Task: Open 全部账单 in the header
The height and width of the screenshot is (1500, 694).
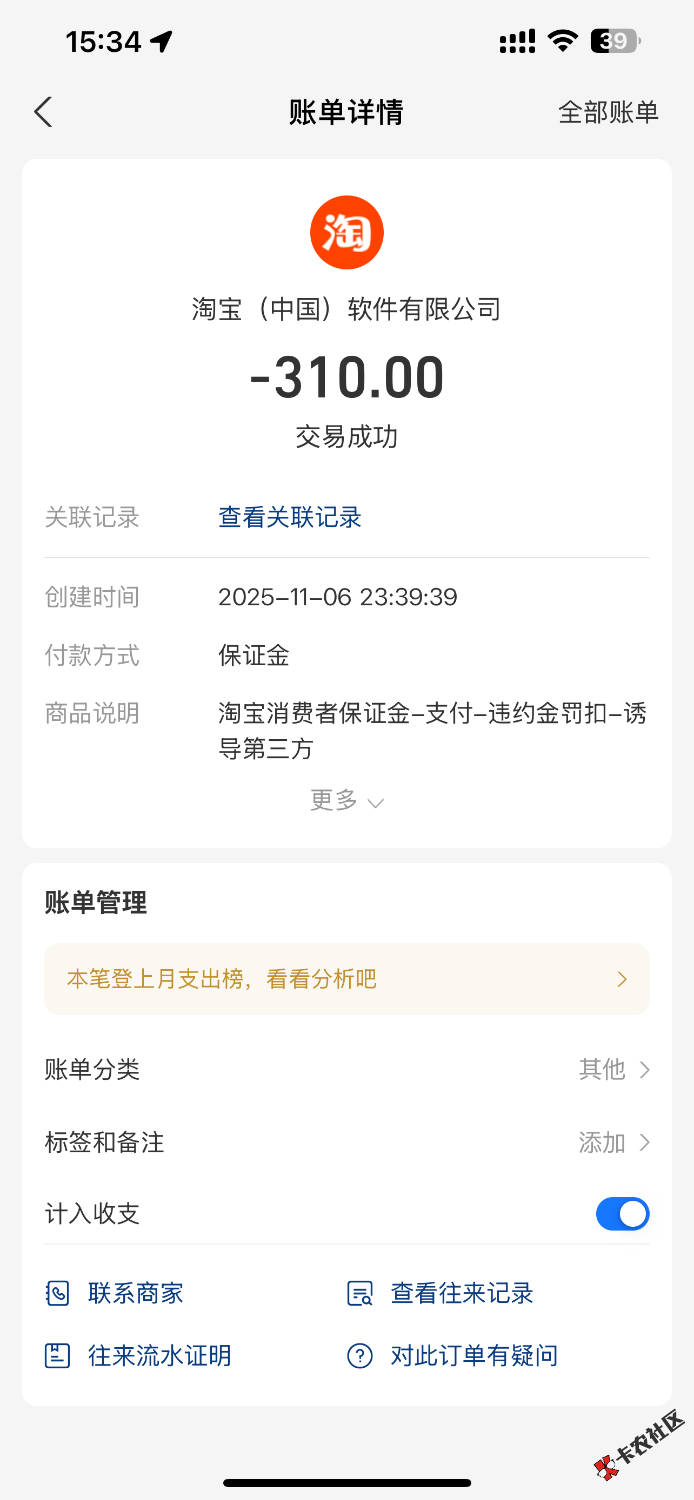Action: tap(608, 112)
